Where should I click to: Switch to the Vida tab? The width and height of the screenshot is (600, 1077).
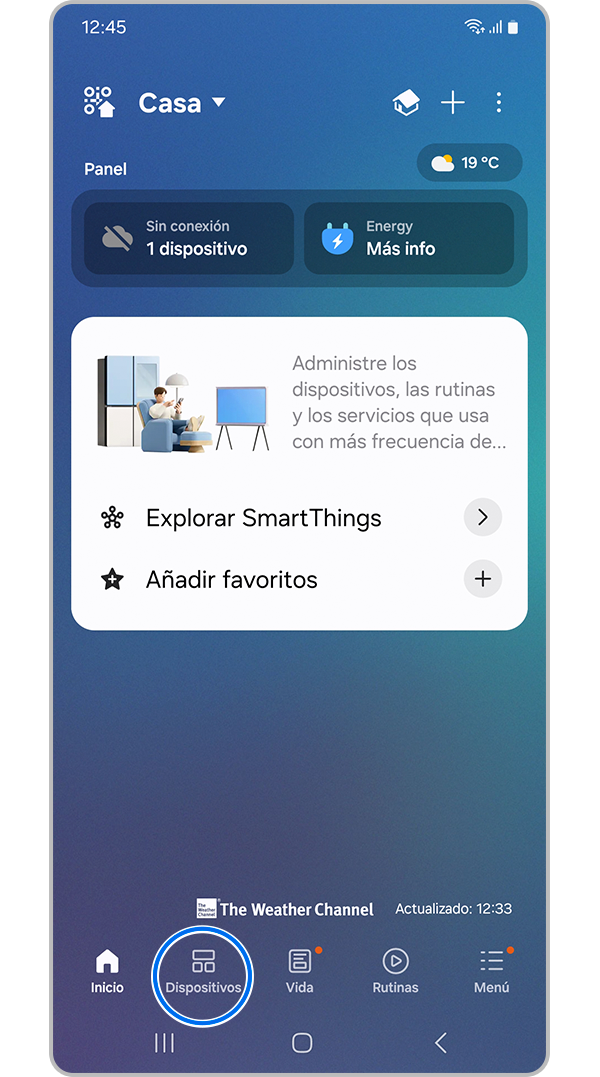(x=299, y=971)
